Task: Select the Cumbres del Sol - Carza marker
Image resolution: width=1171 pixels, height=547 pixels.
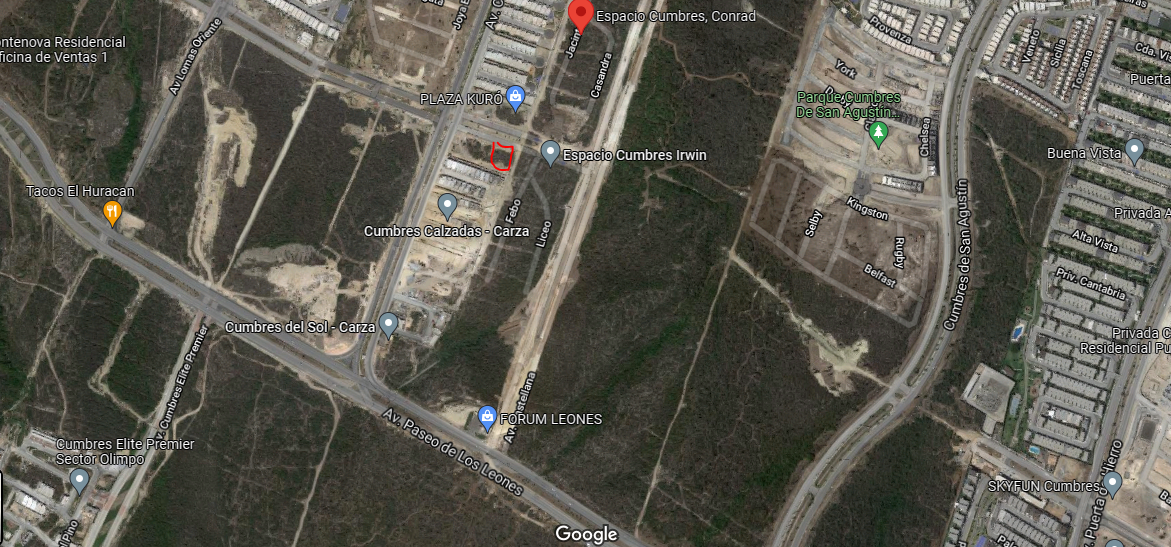Action: (x=388, y=324)
